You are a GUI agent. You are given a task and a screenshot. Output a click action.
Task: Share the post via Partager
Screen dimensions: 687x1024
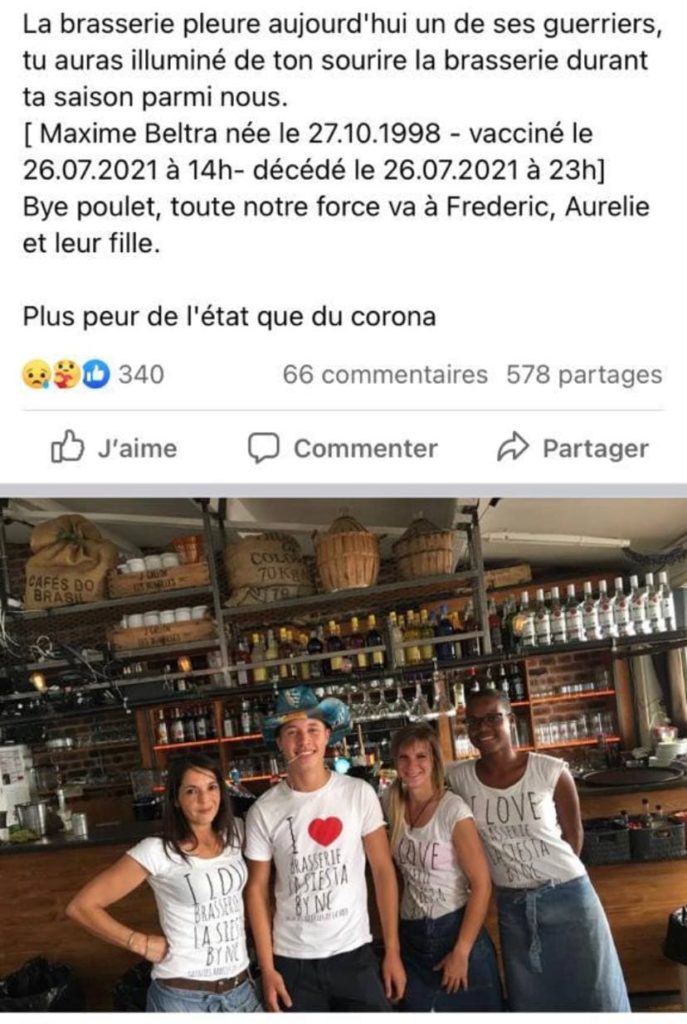573,448
